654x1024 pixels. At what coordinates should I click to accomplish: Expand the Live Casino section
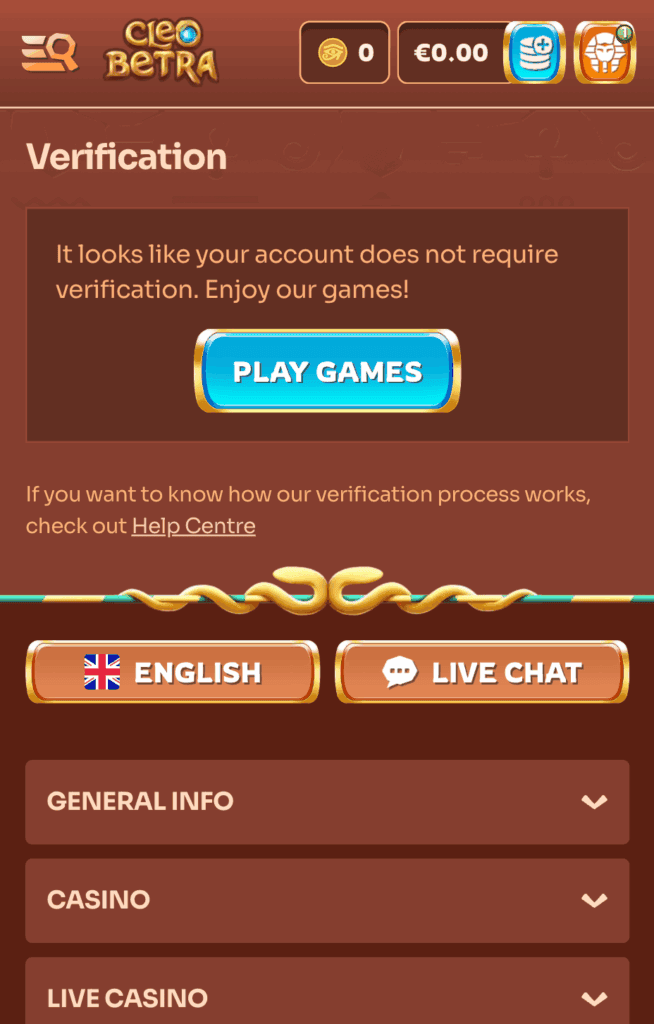[327, 996]
